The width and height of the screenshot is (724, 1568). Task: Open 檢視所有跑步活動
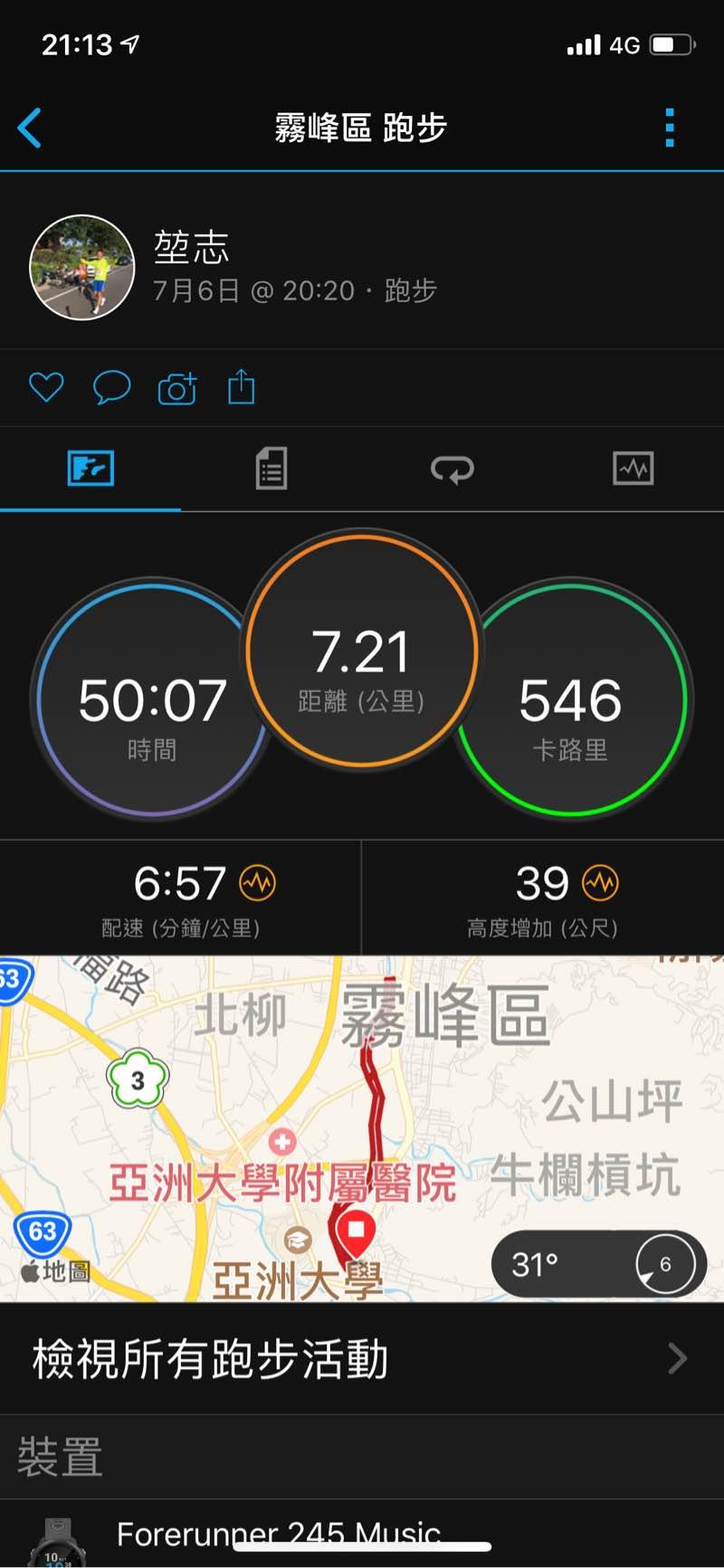click(362, 1358)
